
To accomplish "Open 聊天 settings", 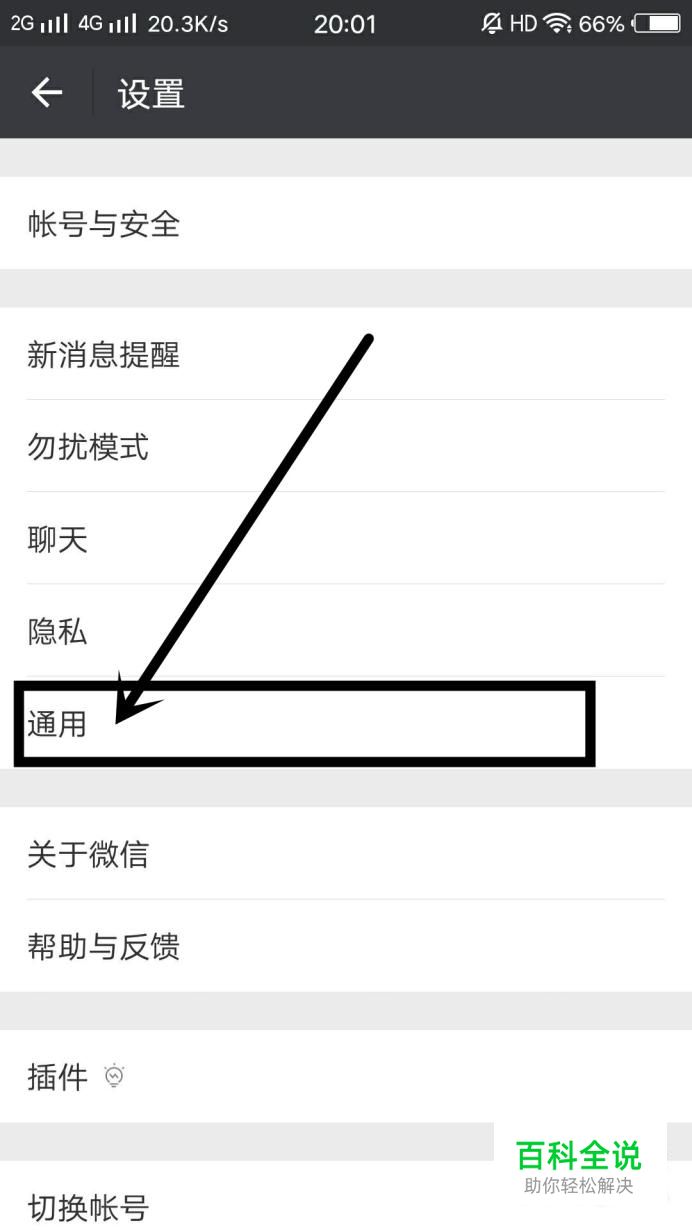I will coord(346,538).
